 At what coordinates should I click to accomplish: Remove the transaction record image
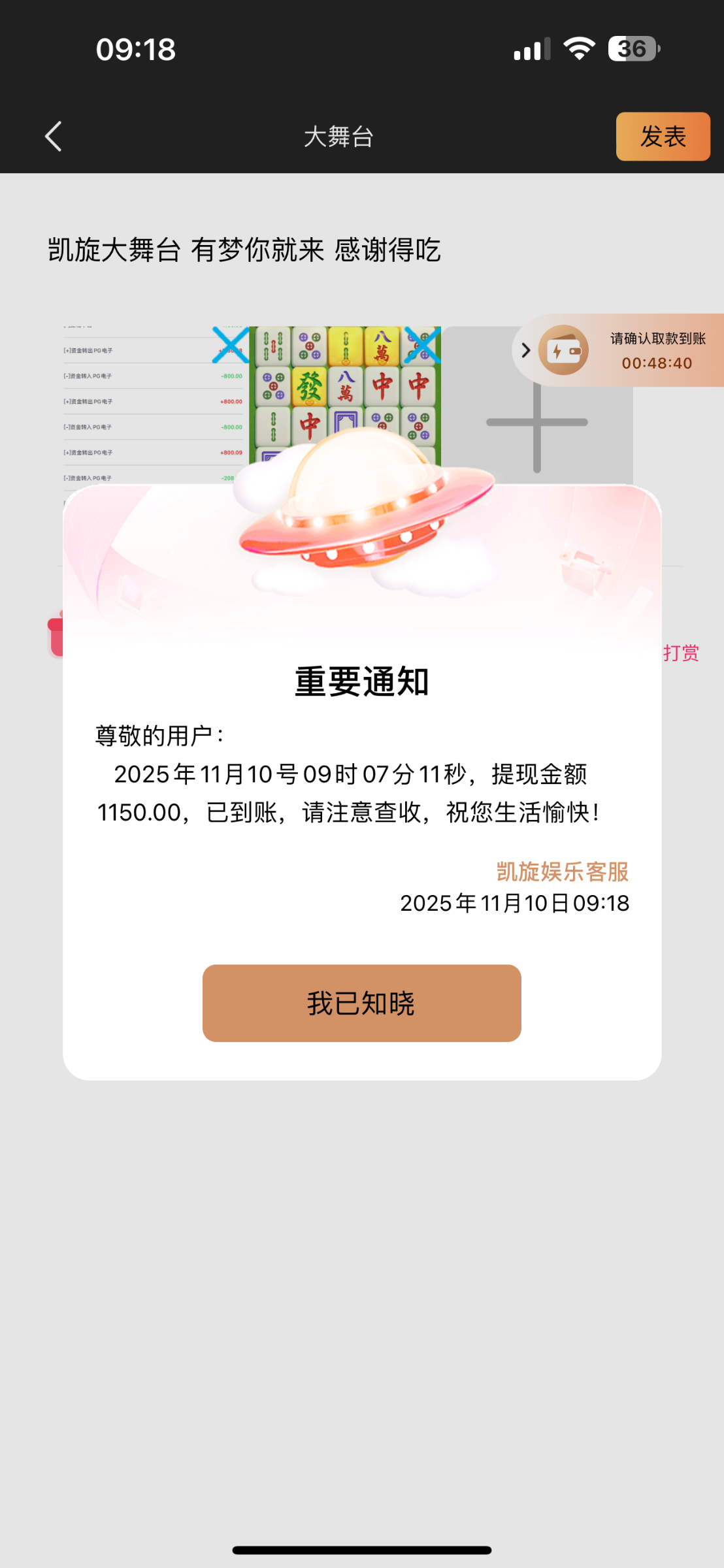point(230,344)
